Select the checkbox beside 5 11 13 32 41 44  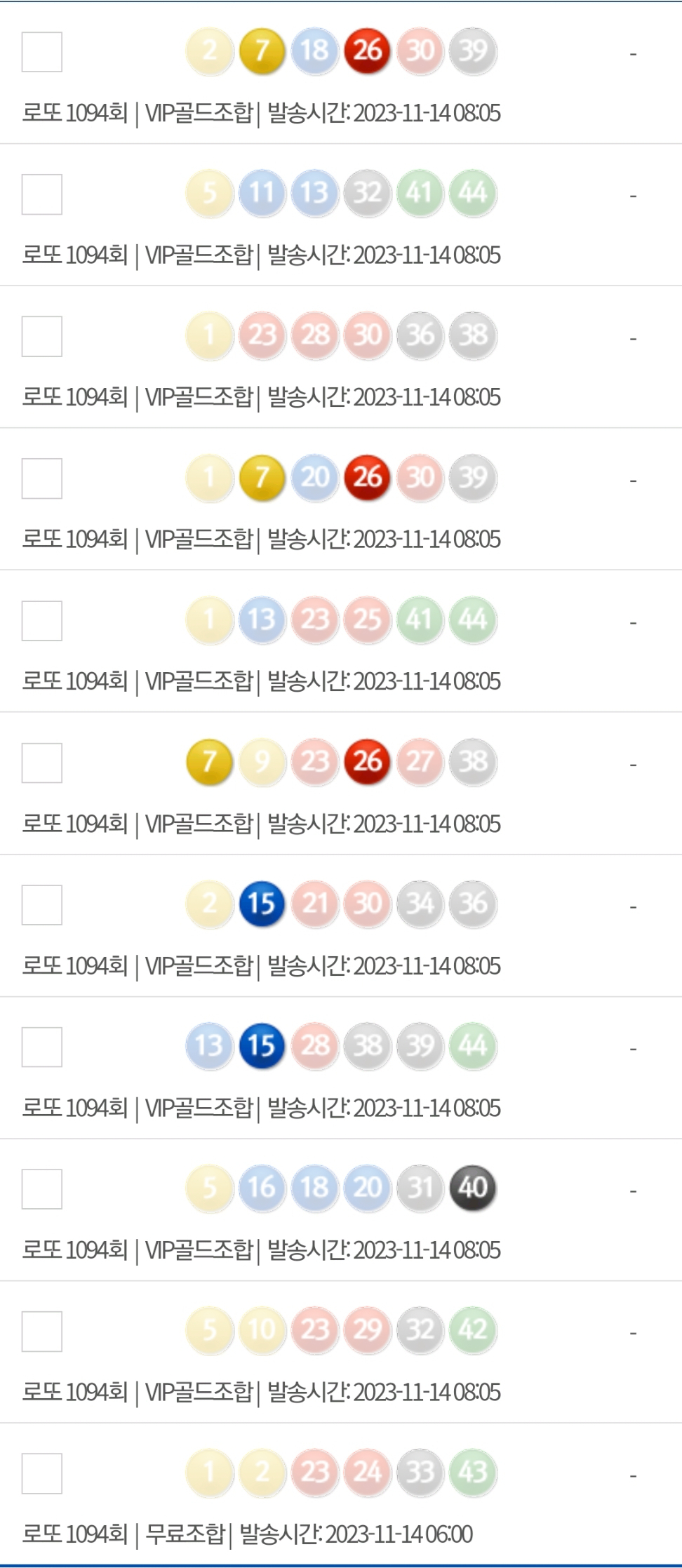point(42,194)
